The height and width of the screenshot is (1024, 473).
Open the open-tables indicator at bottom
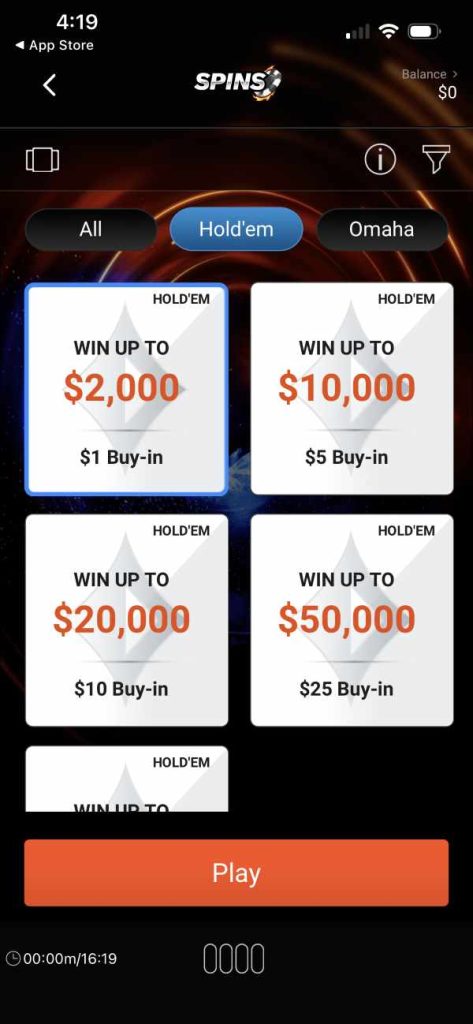click(234, 959)
